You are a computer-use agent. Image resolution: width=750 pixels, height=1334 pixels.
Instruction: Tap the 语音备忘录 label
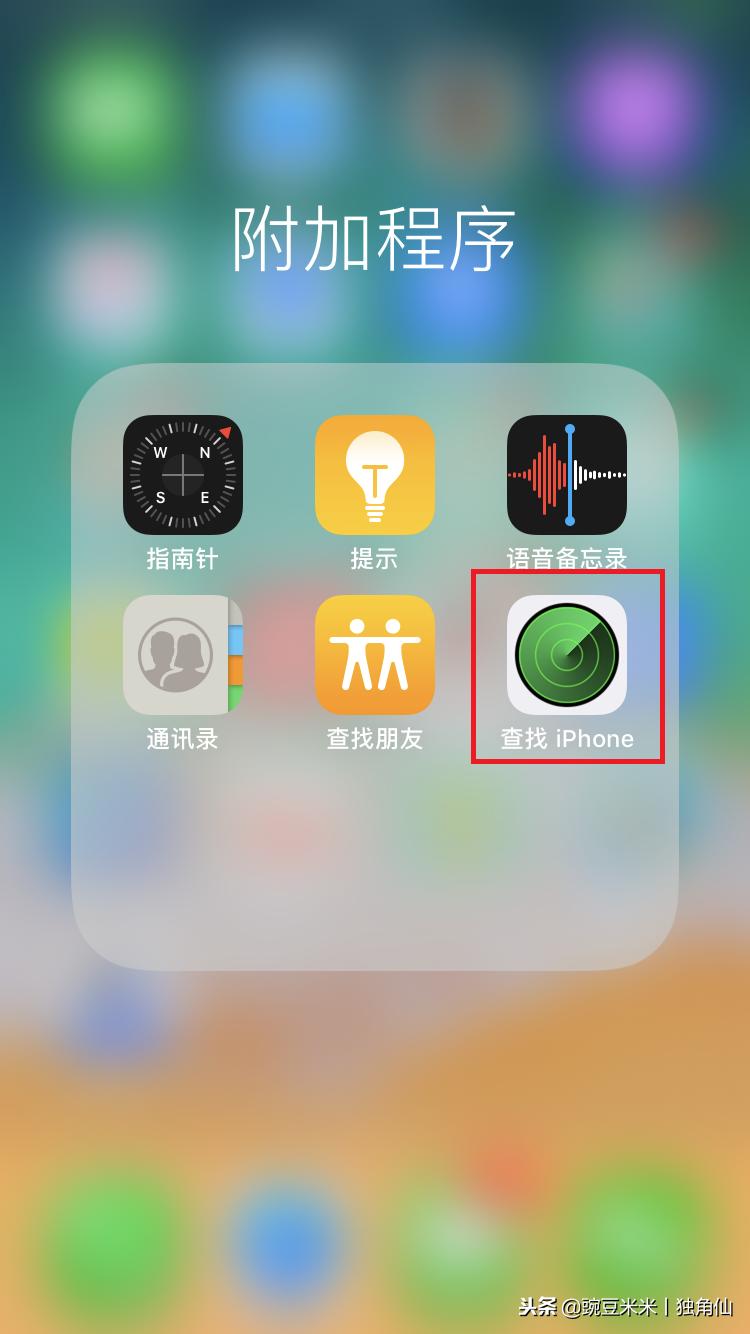coord(565,558)
